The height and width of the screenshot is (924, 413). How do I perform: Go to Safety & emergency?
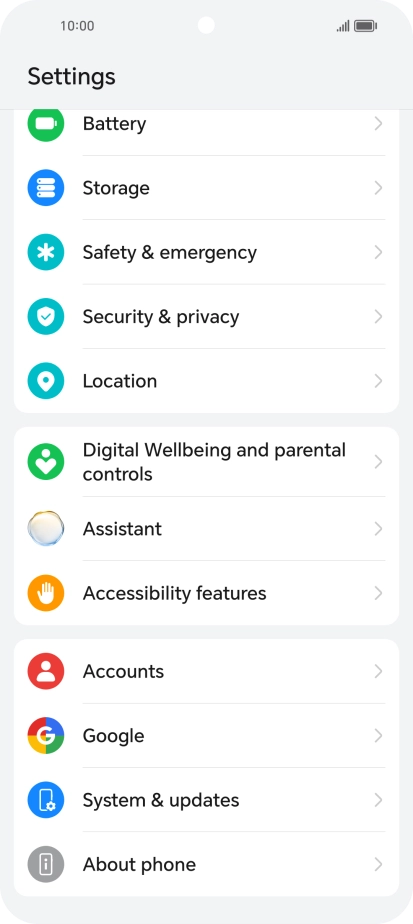click(x=206, y=252)
